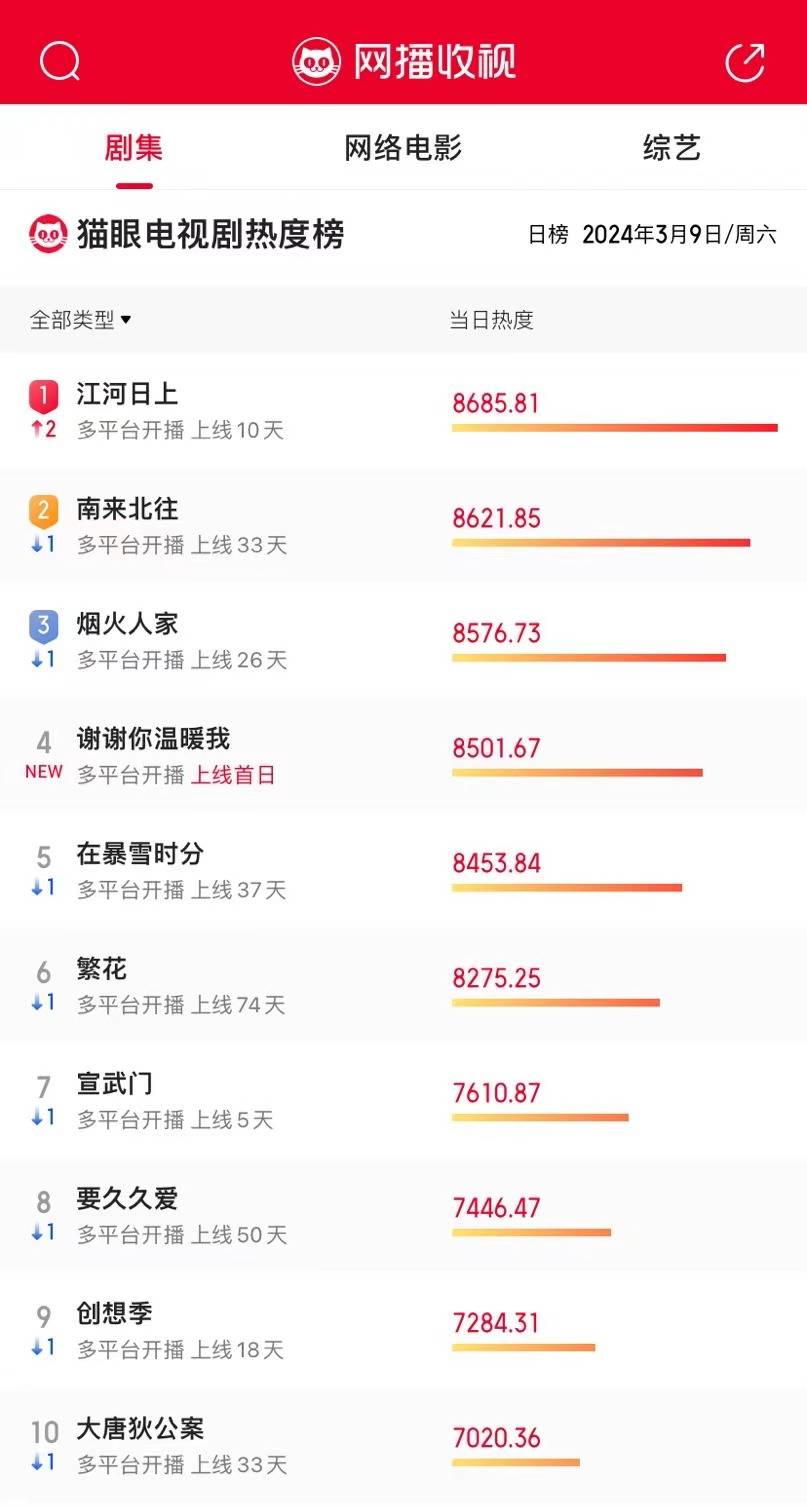Tap the 在暴雪时分 row
The width and height of the screenshot is (807, 1509).
[140, 855]
